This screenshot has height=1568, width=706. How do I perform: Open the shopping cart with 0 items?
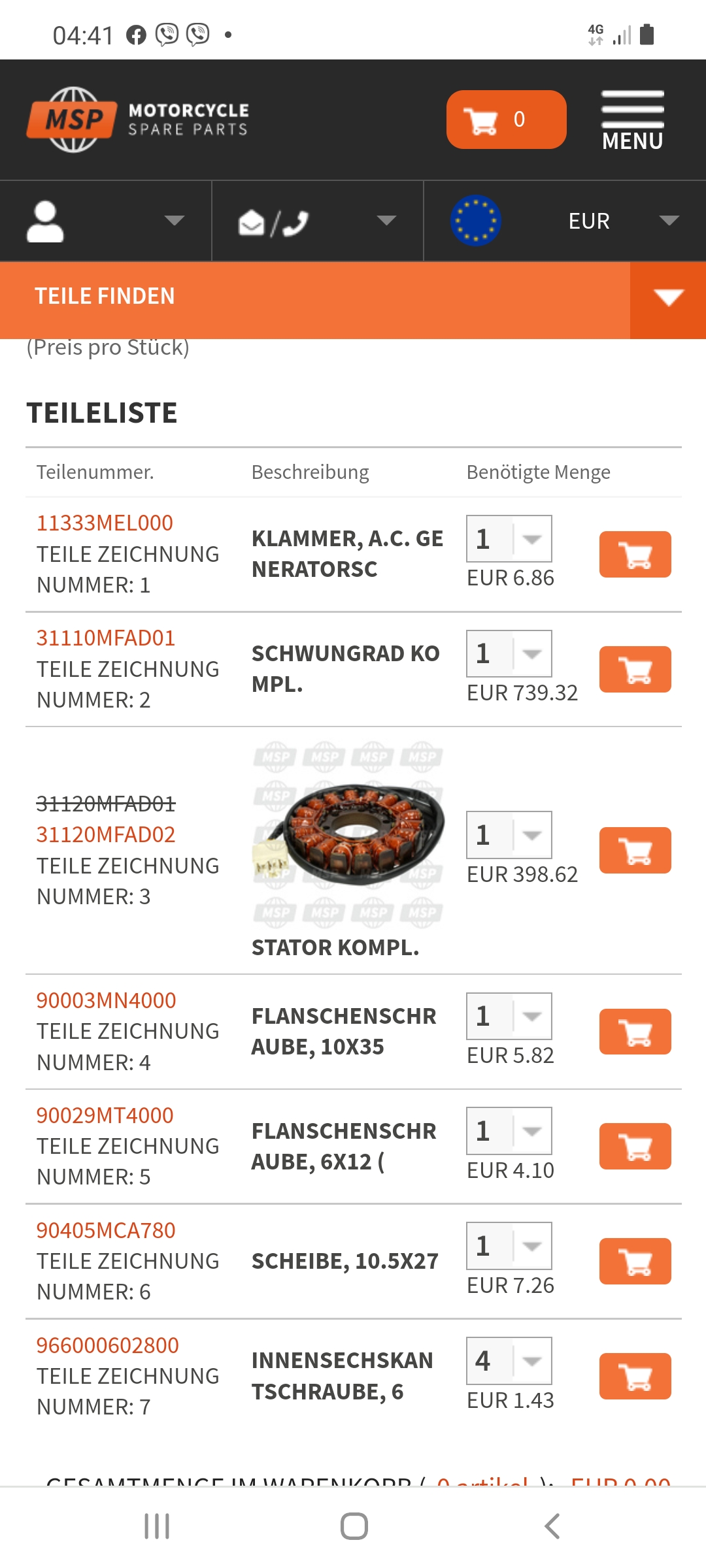pos(506,120)
